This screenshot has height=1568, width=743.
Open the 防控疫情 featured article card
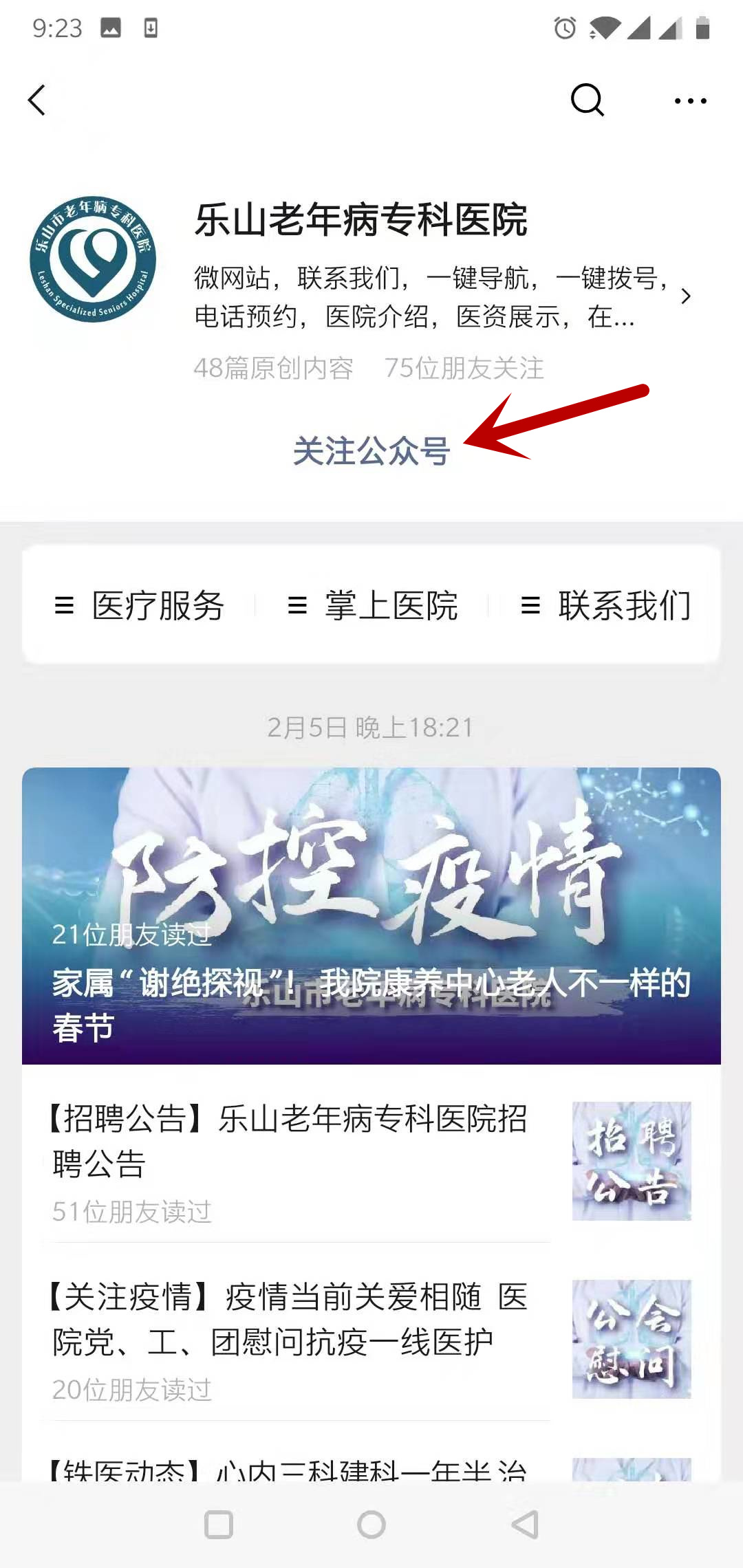coord(371,915)
